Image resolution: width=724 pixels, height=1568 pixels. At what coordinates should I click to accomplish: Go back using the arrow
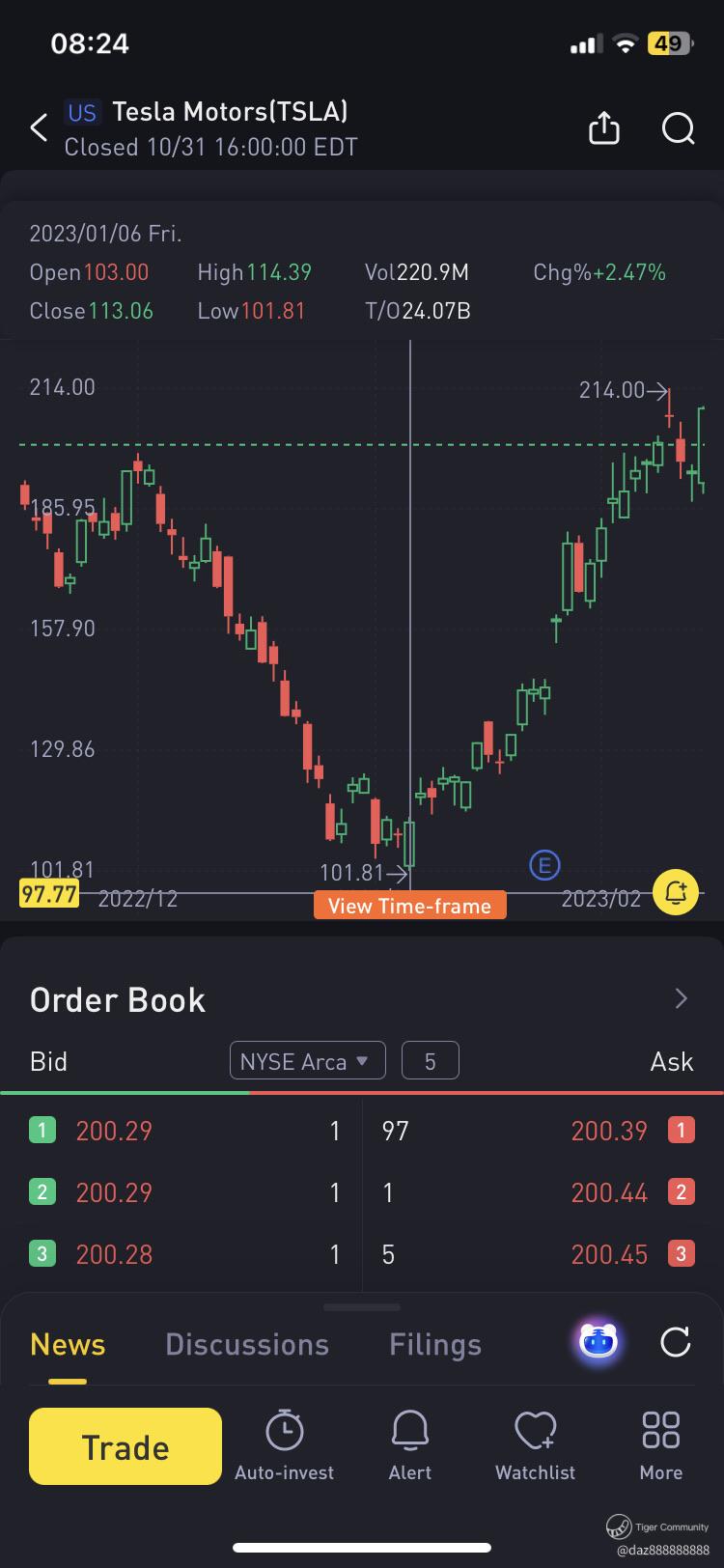click(39, 127)
